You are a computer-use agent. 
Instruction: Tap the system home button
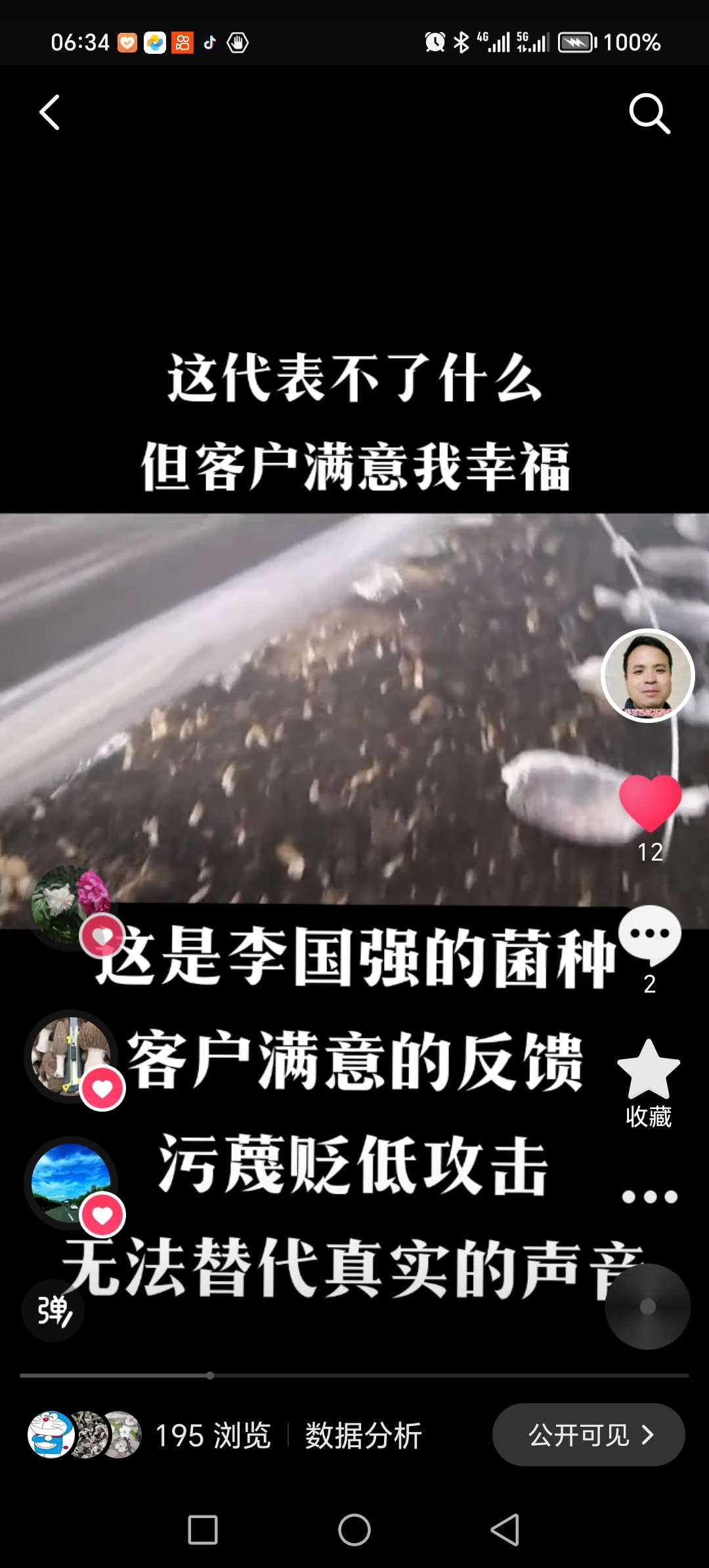pos(354,1530)
